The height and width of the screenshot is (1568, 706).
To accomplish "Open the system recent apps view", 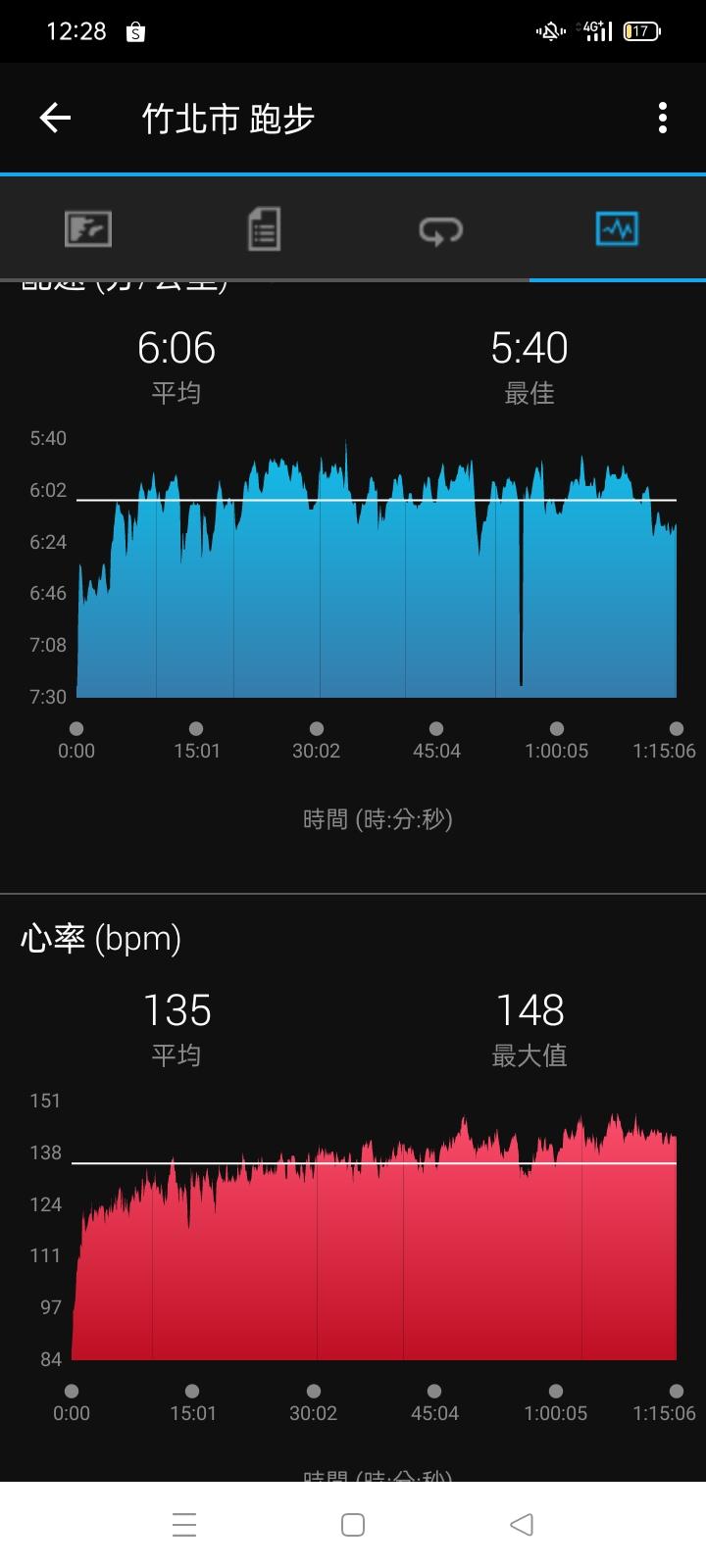I will (184, 1525).
